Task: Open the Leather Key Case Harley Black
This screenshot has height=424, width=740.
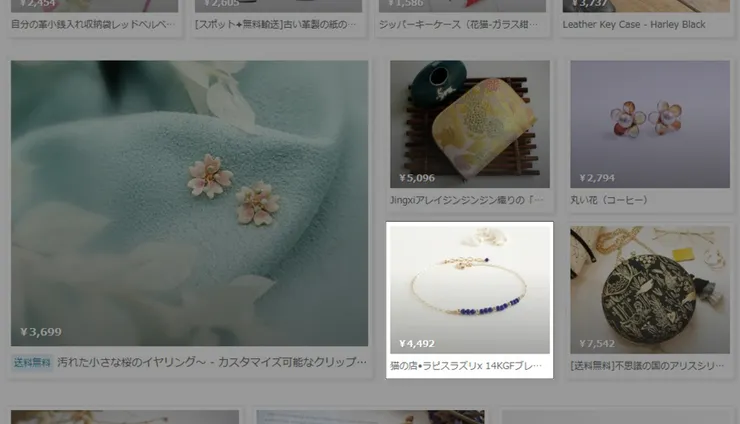Action: pos(633,24)
